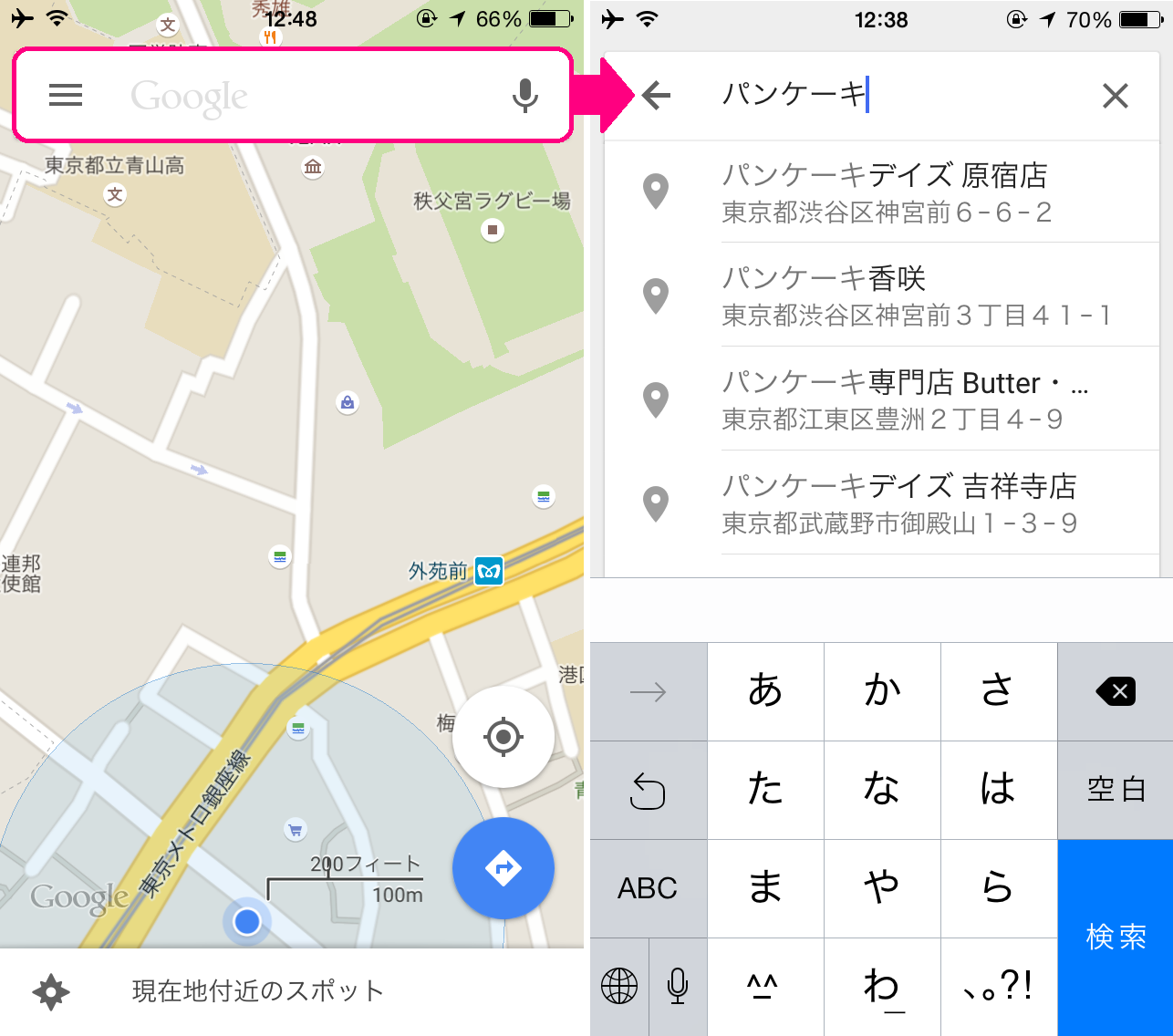Tap the Google search field on the map
This screenshot has width=1173, height=1036.
301,96
